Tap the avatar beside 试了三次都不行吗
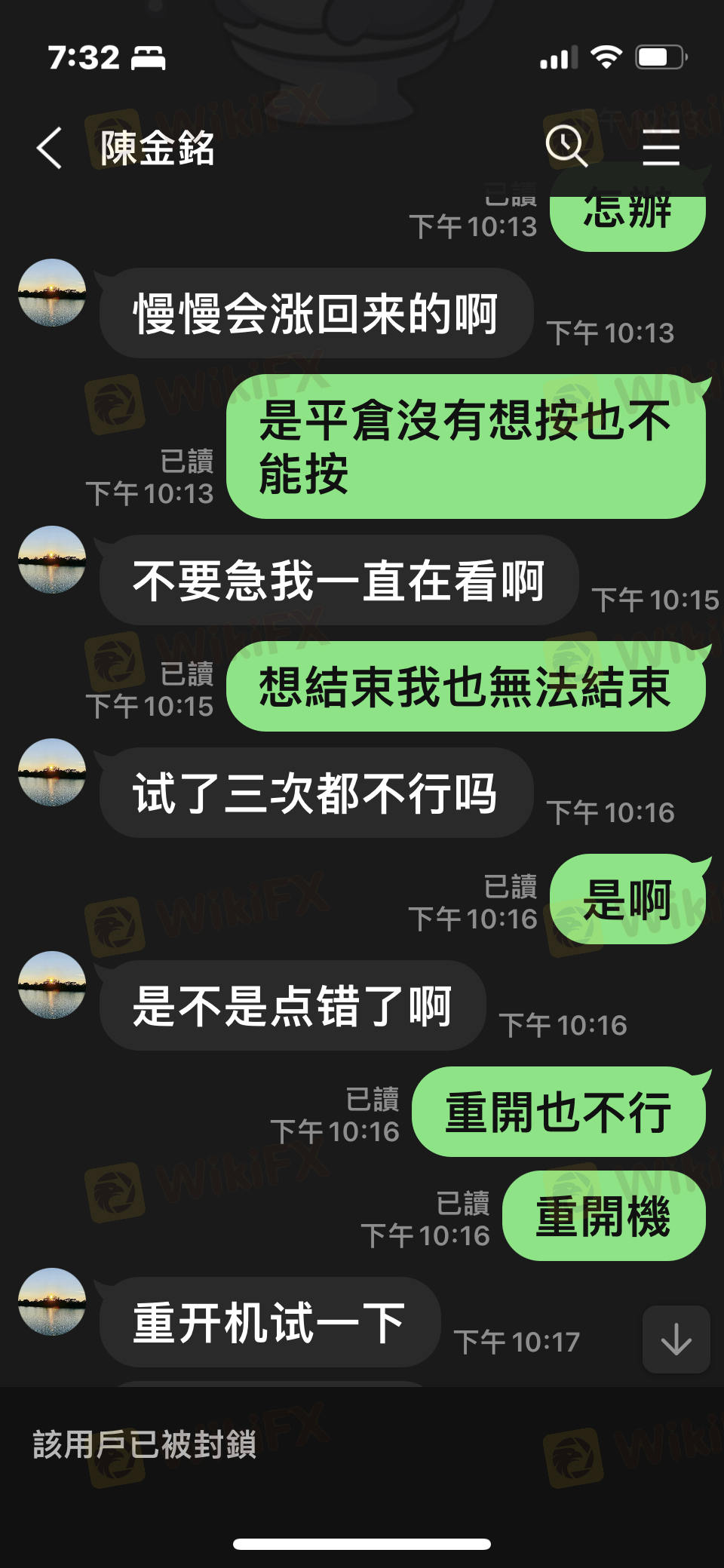Viewport: 724px width, 1568px height. (x=52, y=772)
